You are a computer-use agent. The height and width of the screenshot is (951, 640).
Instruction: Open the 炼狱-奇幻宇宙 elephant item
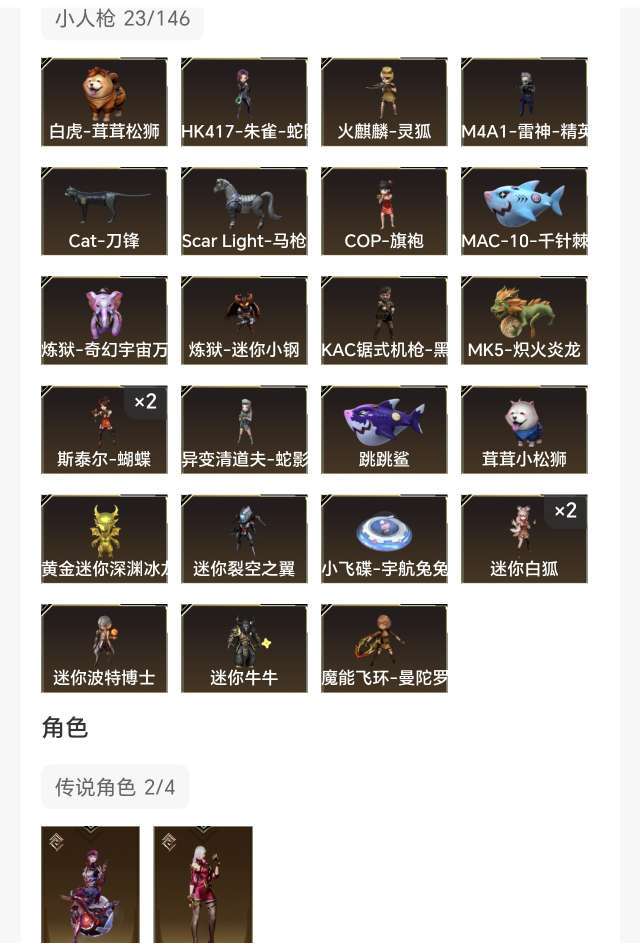(104, 320)
